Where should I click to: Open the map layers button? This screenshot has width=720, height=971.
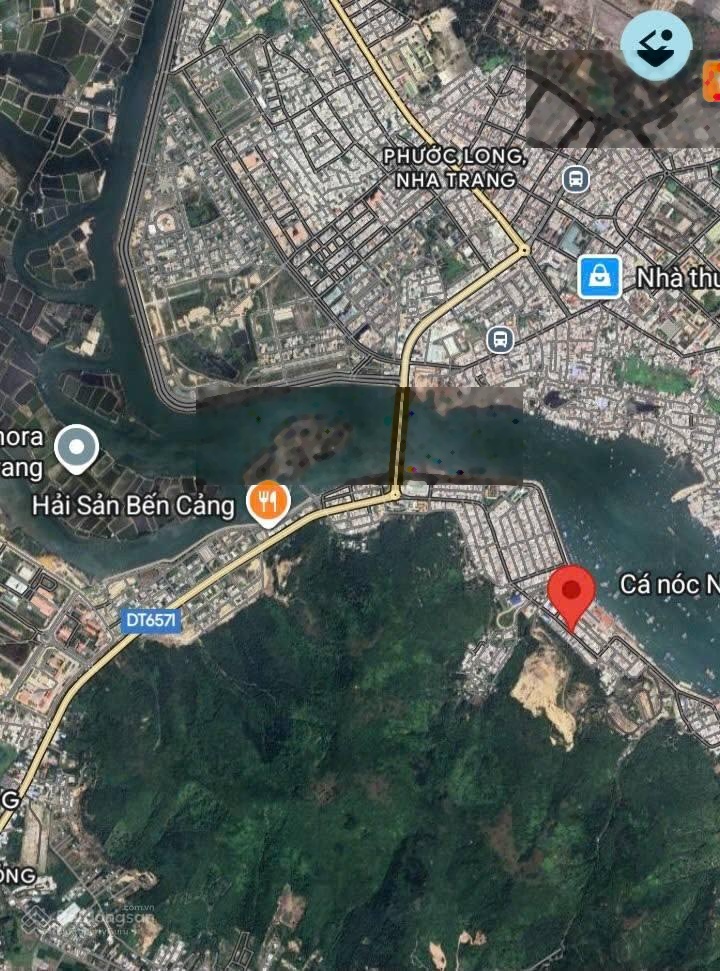(x=656, y=46)
